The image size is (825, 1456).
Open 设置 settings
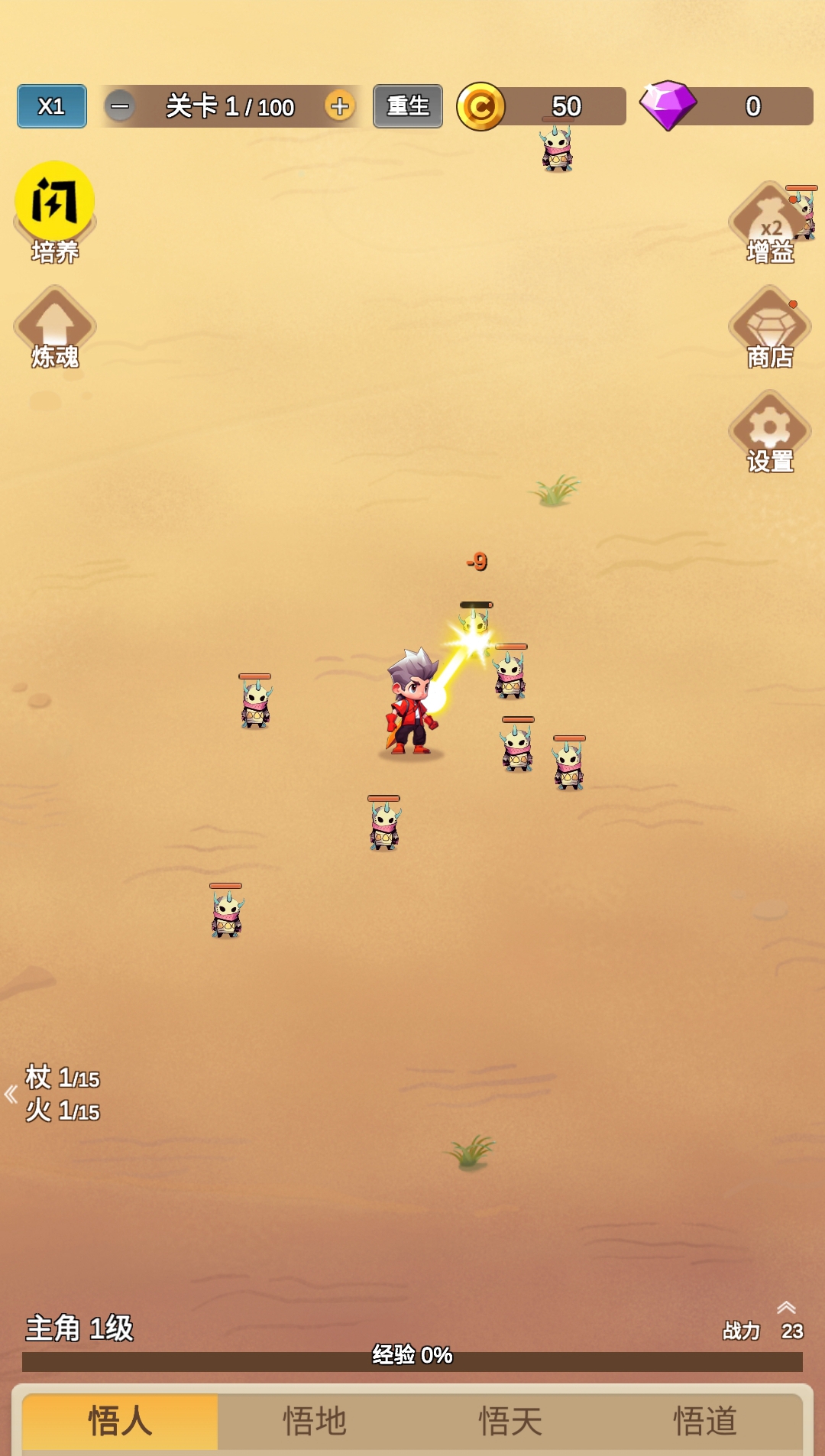[769, 433]
